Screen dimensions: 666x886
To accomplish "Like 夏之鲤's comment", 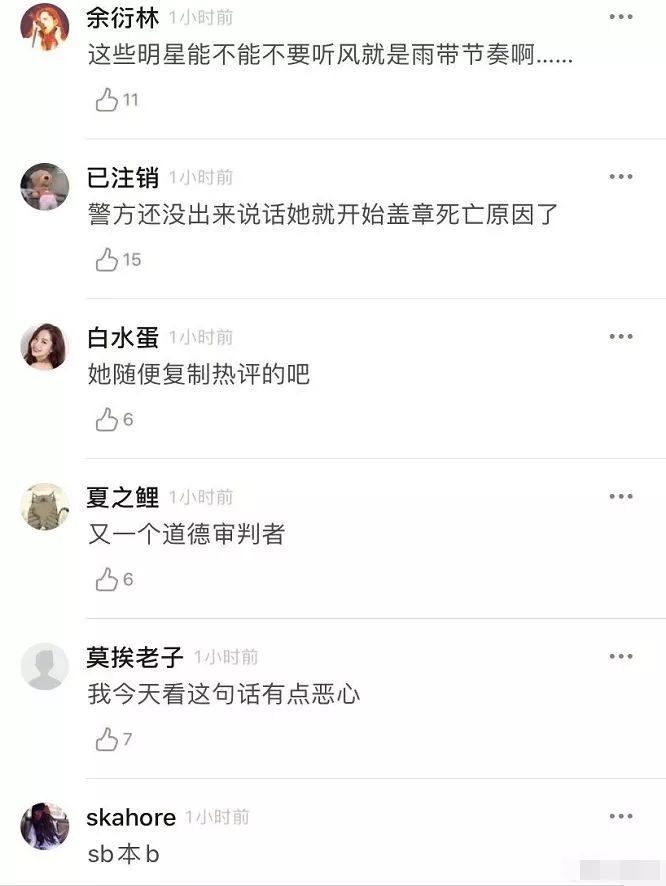I will tap(107, 580).
